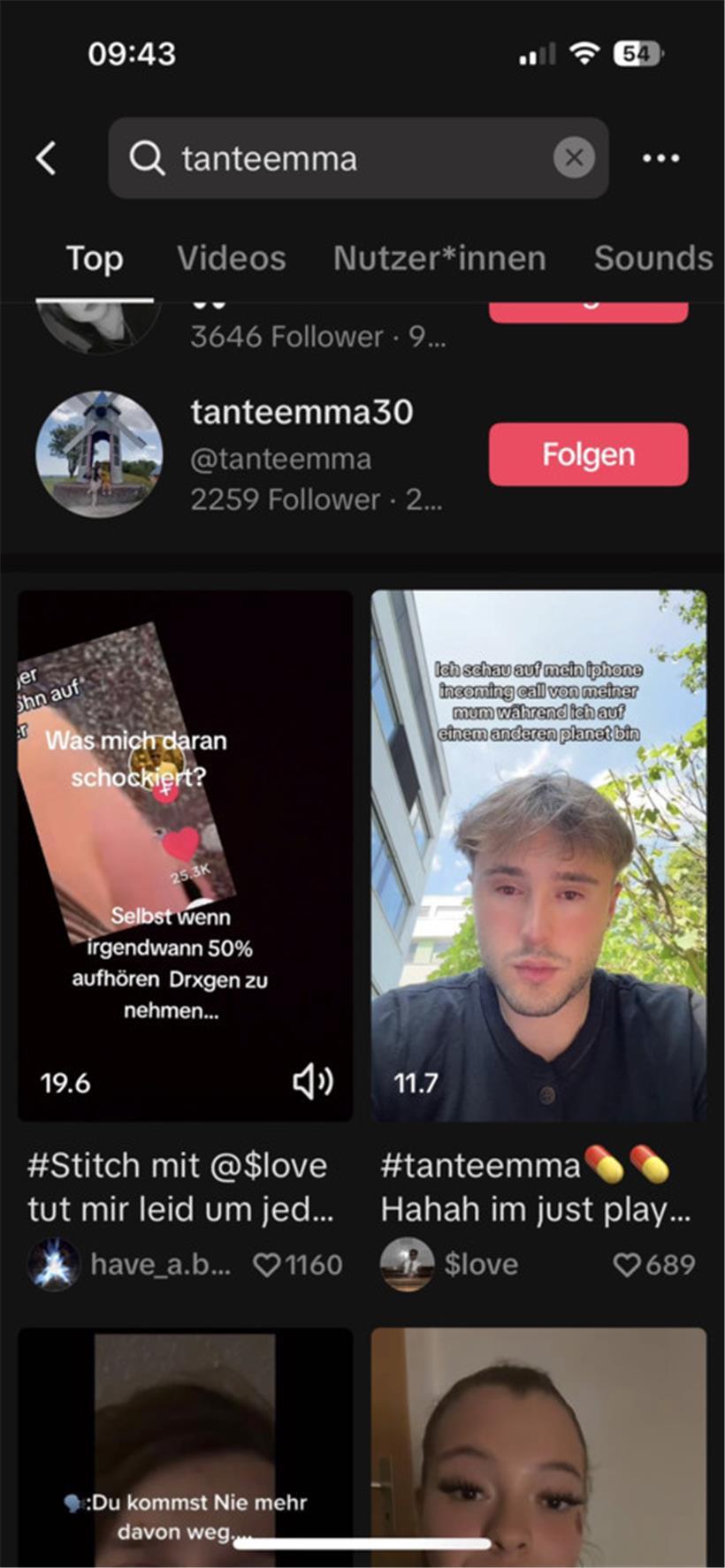Open the $love creator profile avatar
The image size is (725, 1568).
click(x=407, y=1264)
